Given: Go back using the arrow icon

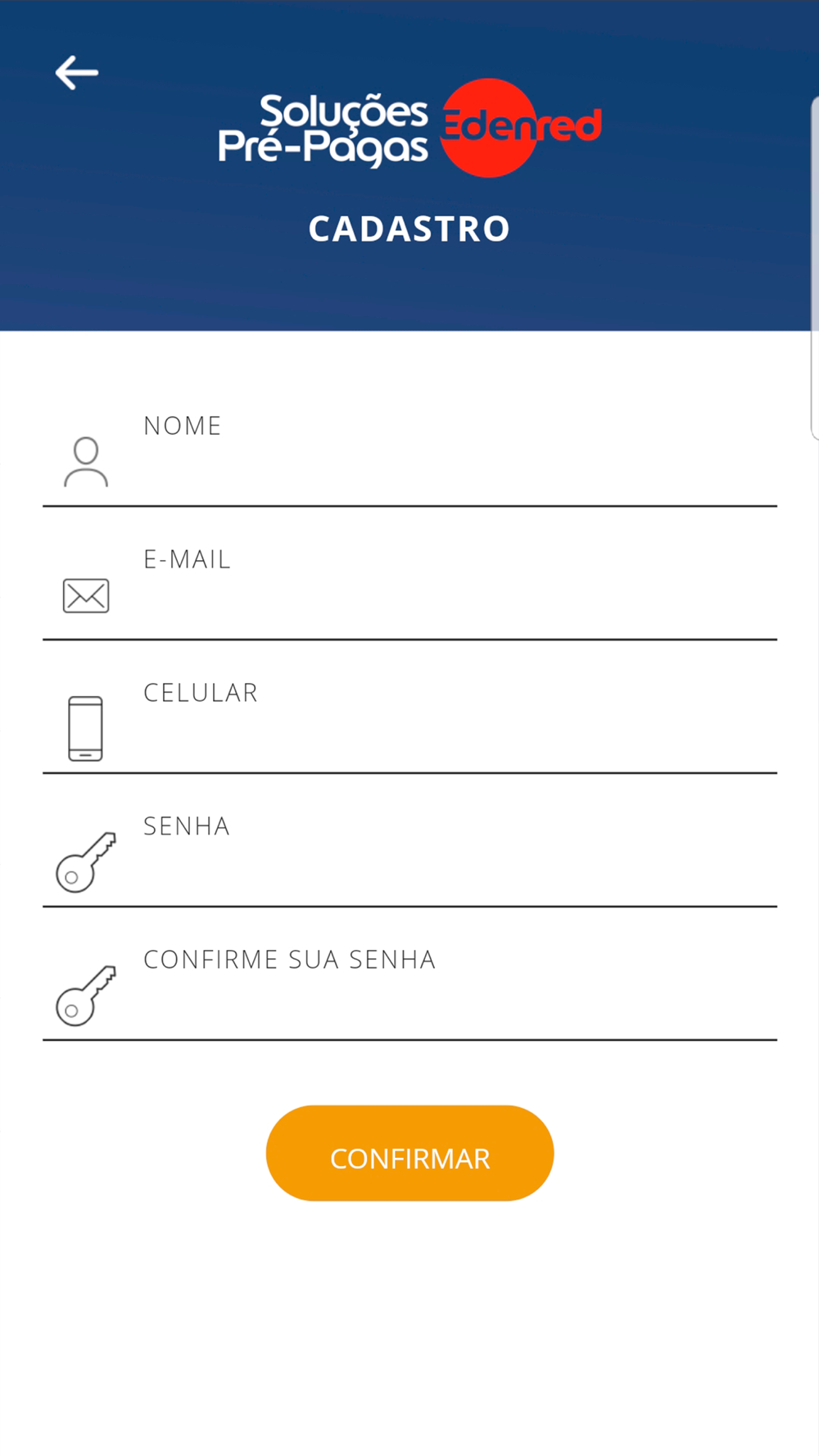Looking at the screenshot, I should pos(77,73).
